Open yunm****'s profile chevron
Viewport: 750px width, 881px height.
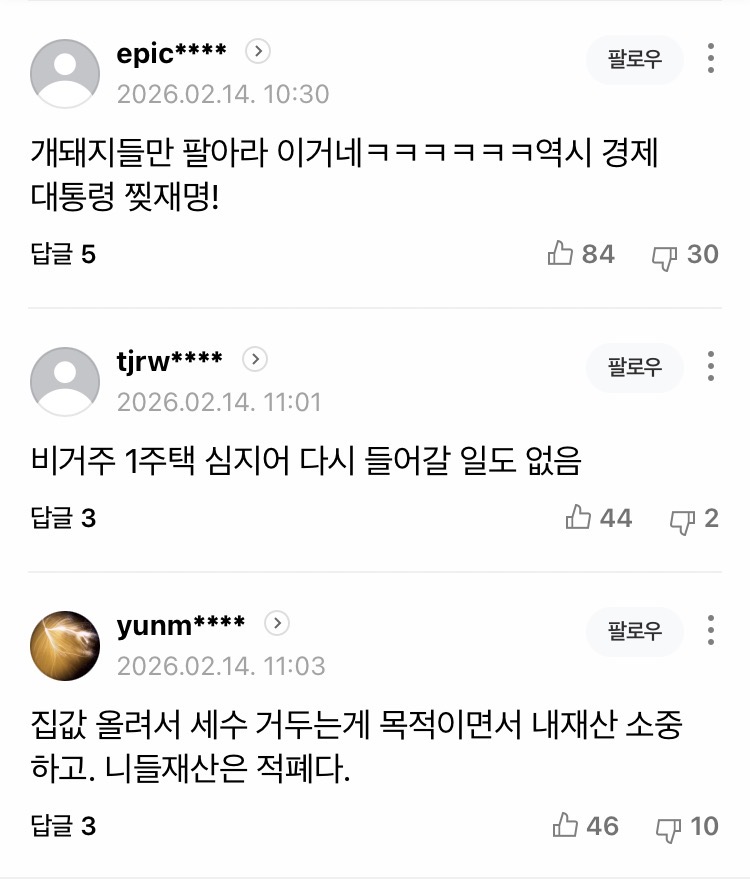(x=277, y=624)
